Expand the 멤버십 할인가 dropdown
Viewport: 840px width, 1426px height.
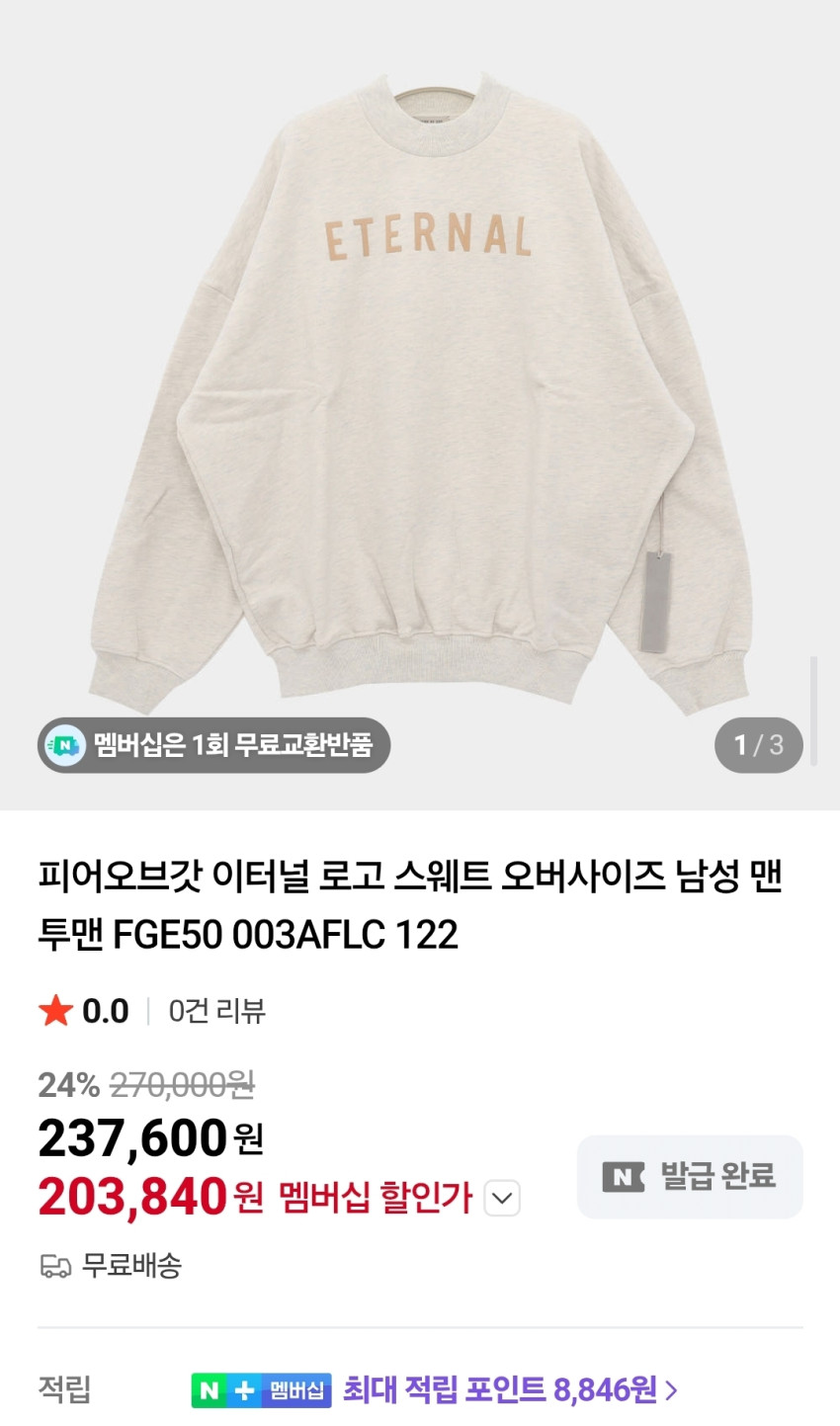(502, 1199)
